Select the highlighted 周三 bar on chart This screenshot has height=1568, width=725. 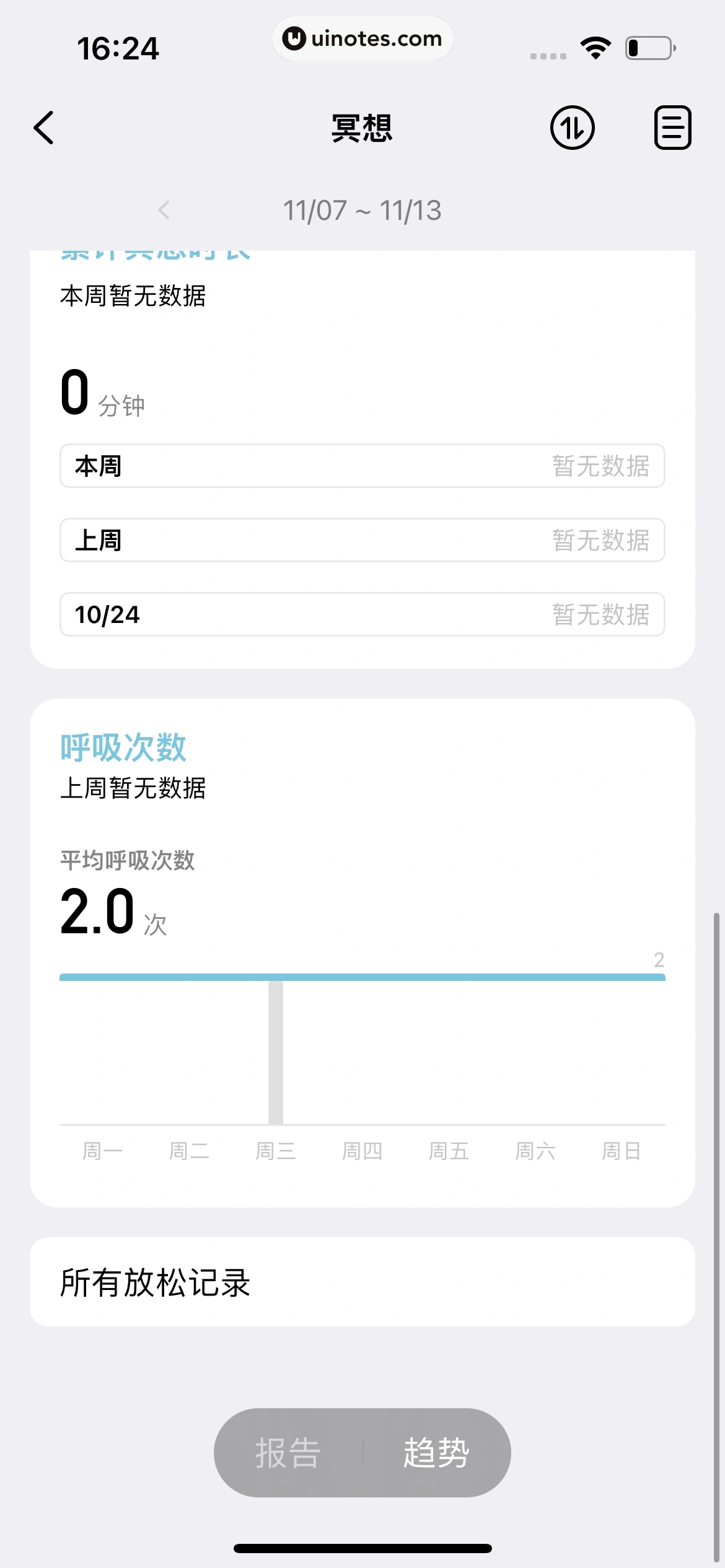click(276, 1053)
